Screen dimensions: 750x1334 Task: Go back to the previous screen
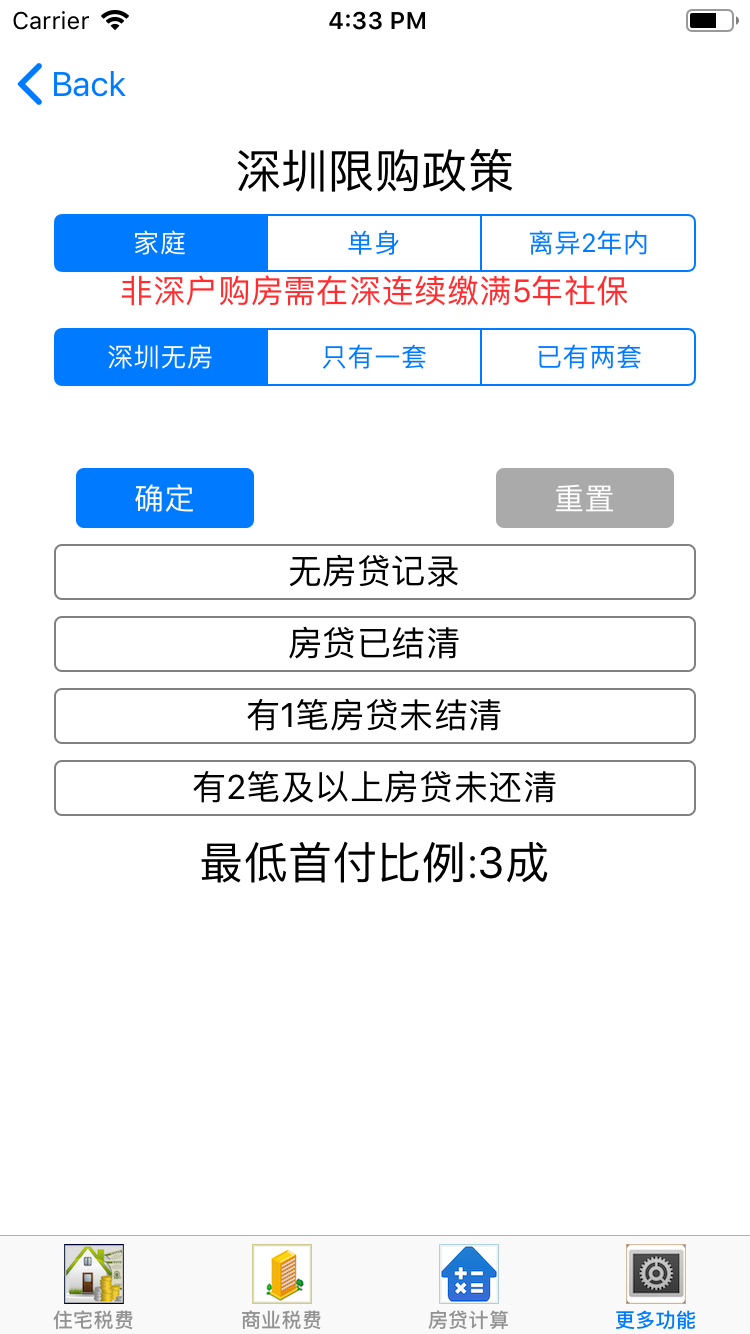pyautogui.click(x=72, y=85)
